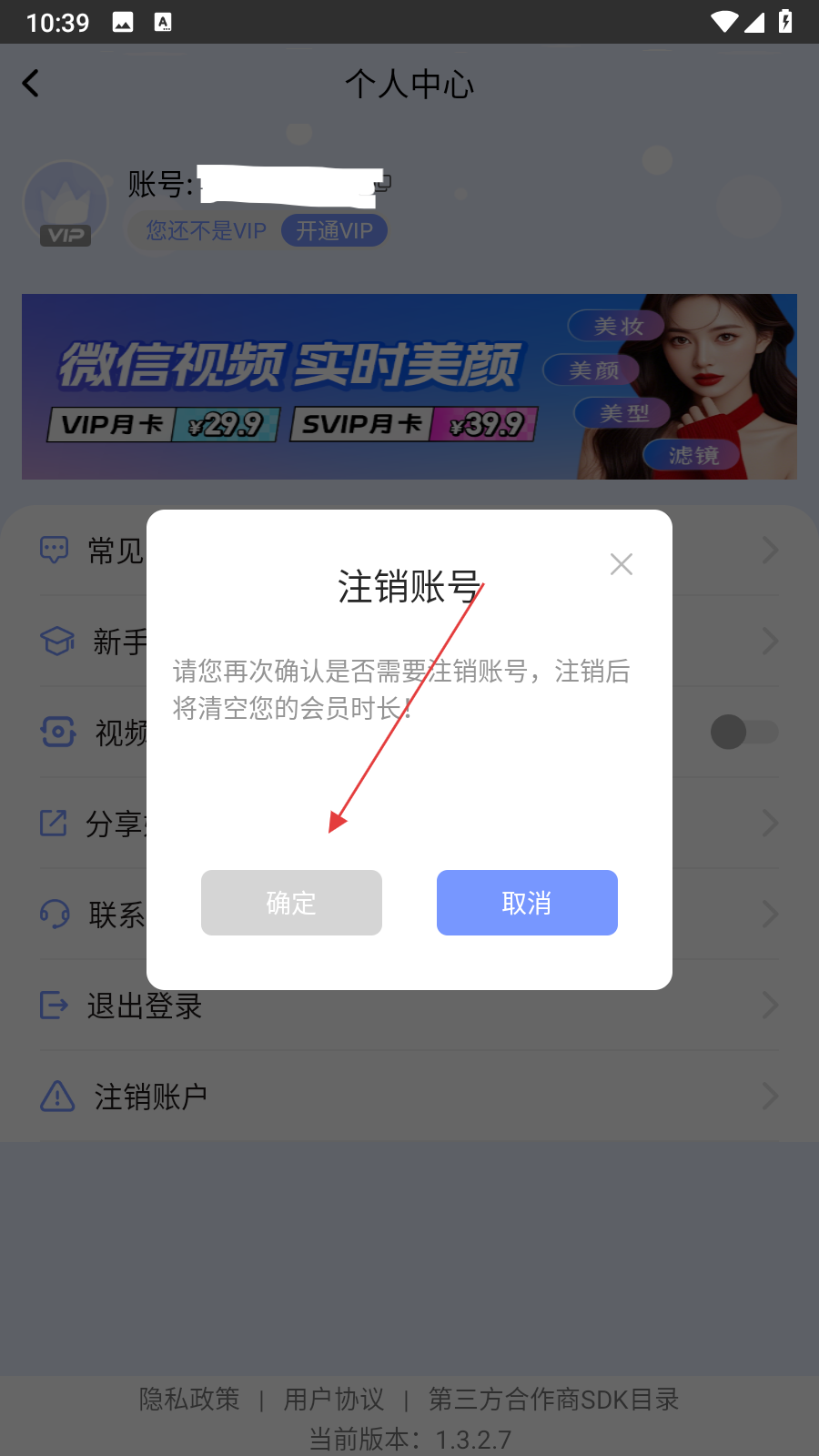Viewport: 819px width, 1456px height.
Task: Confirm account cancellation with 确定
Action: click(291, 903)
